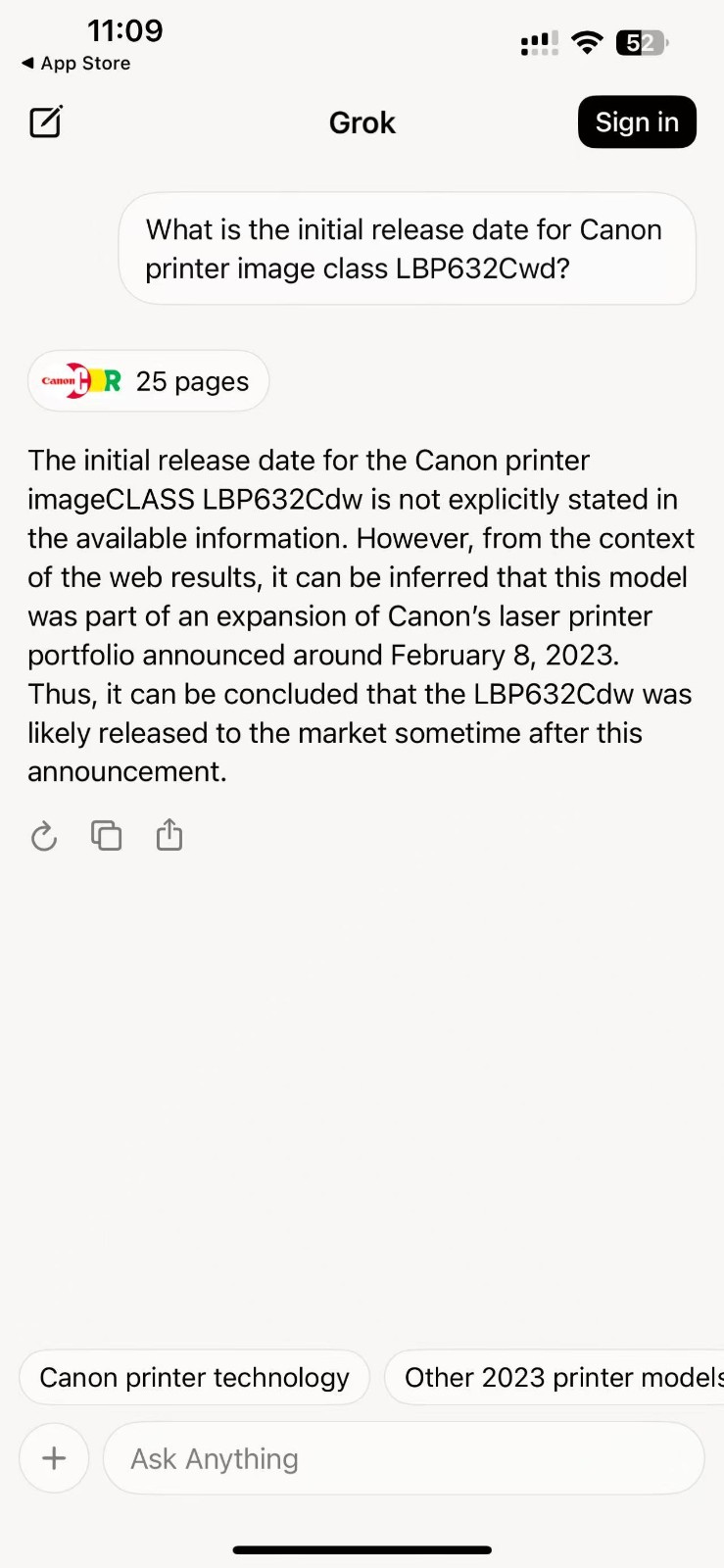Start a new chat with compose icon

coord(46,122)
